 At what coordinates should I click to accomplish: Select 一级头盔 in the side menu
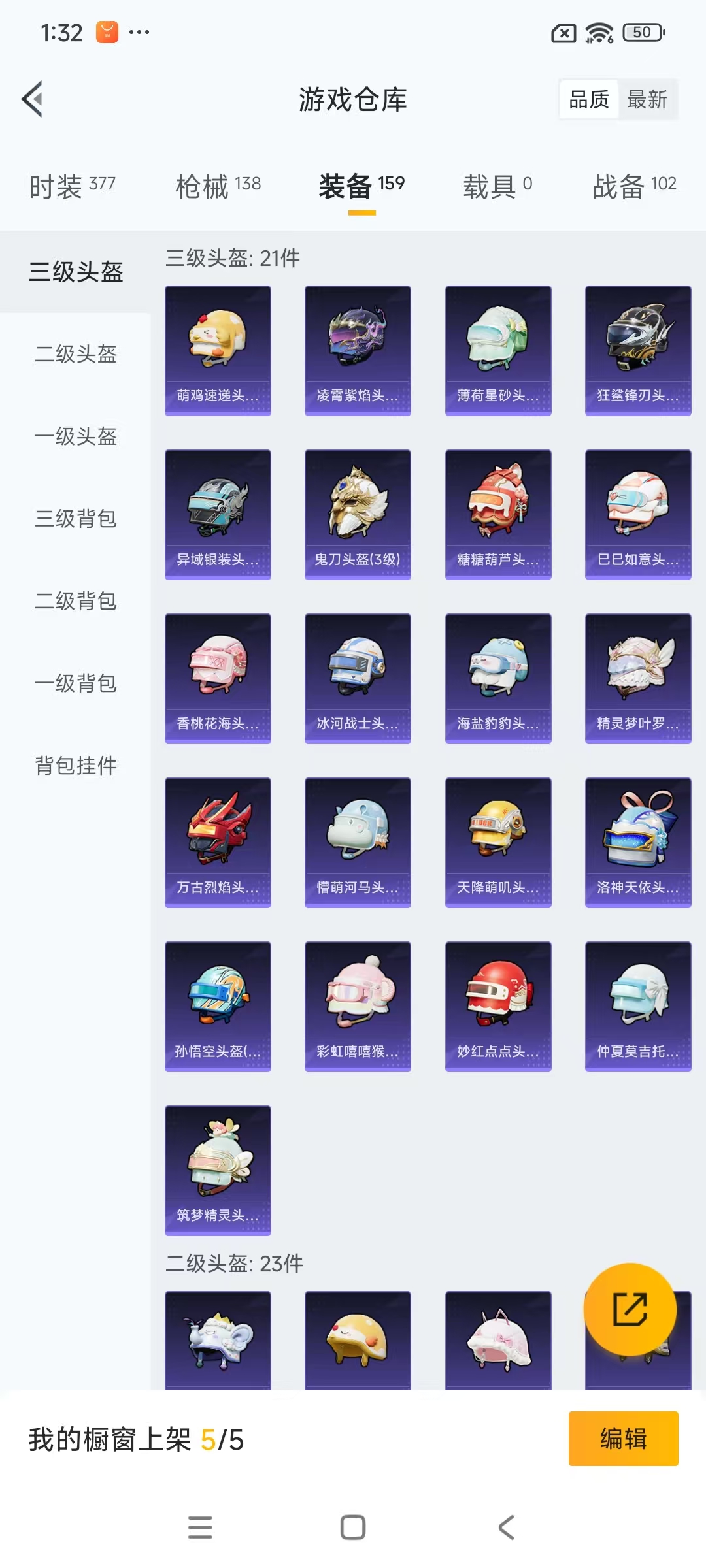[x=76, y=436]
